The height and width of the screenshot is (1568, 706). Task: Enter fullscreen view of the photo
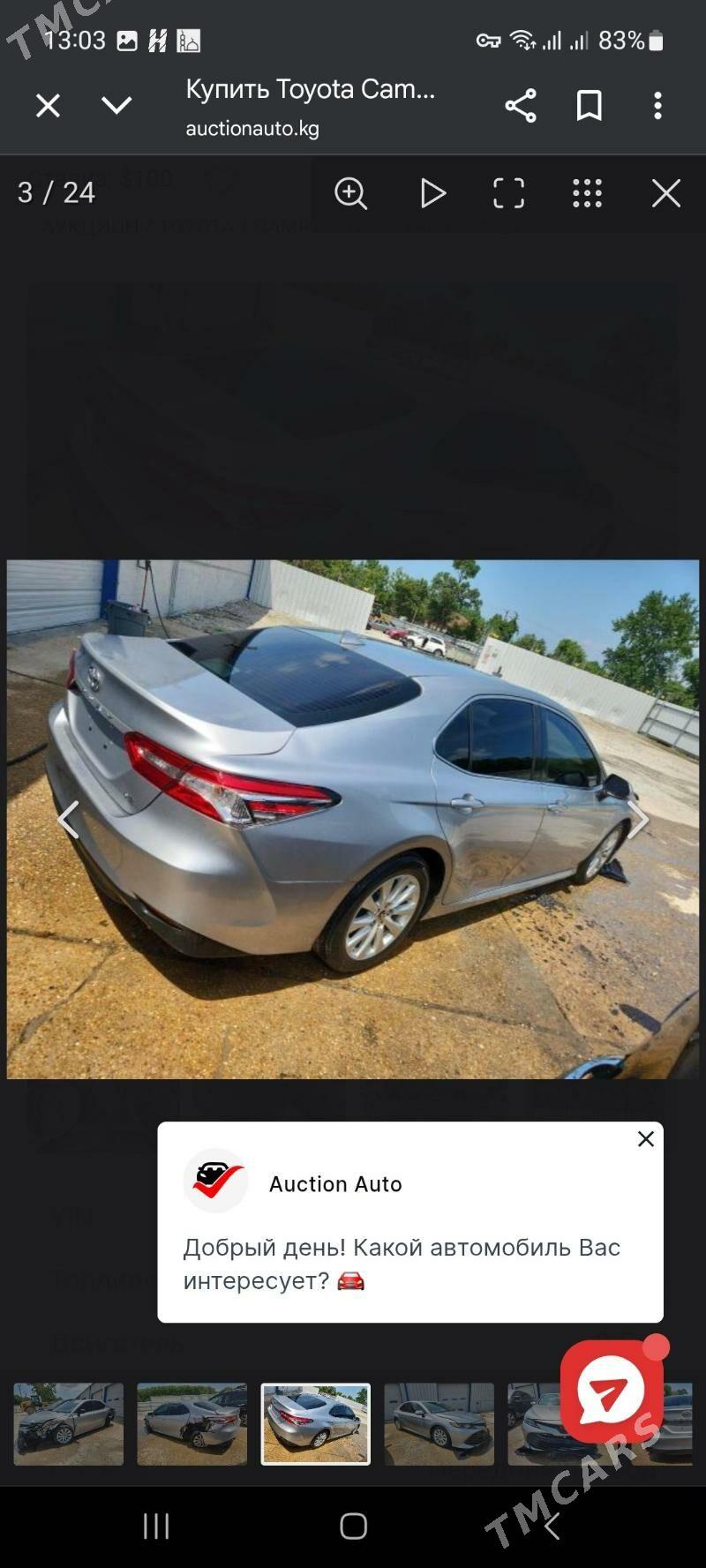coord(507,194)
